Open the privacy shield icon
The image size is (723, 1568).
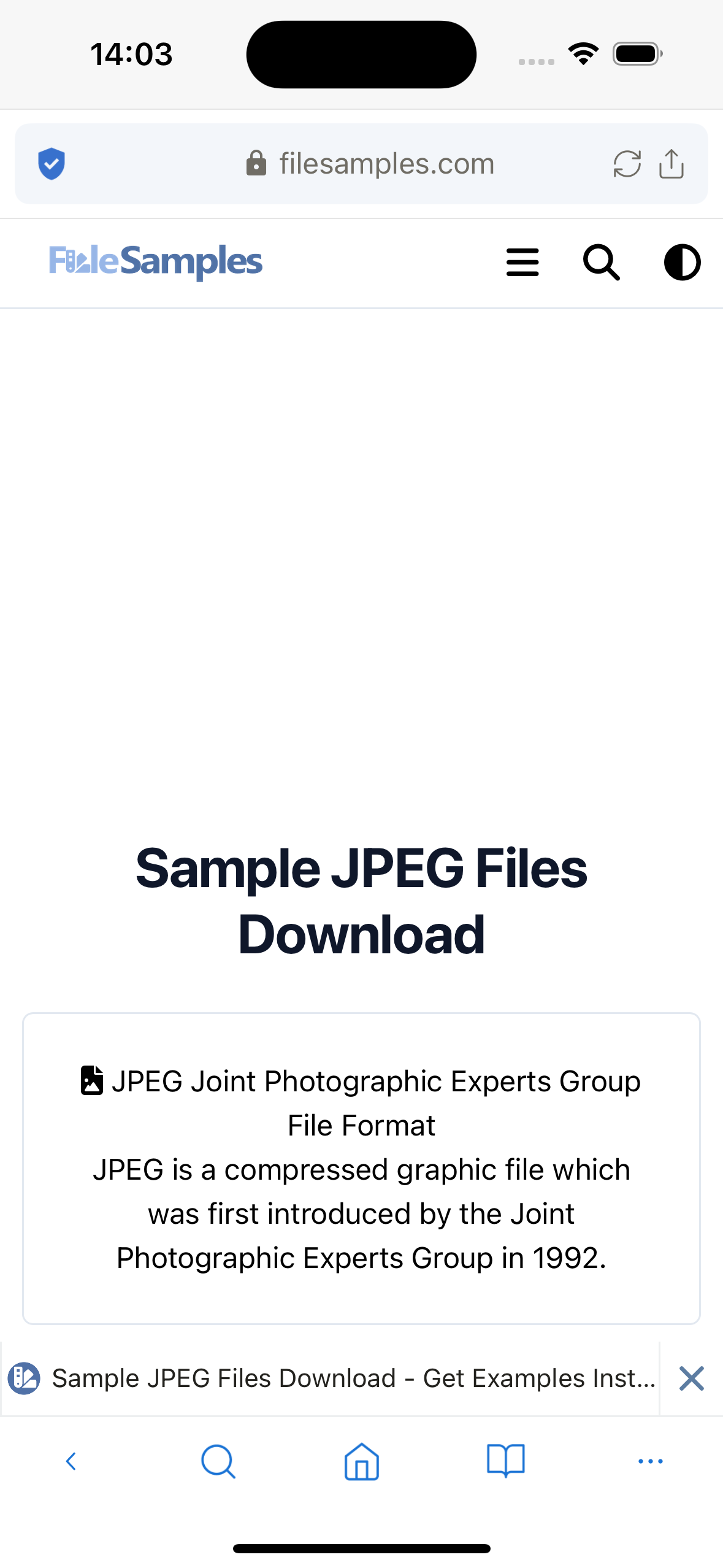(x=52, y=164)
